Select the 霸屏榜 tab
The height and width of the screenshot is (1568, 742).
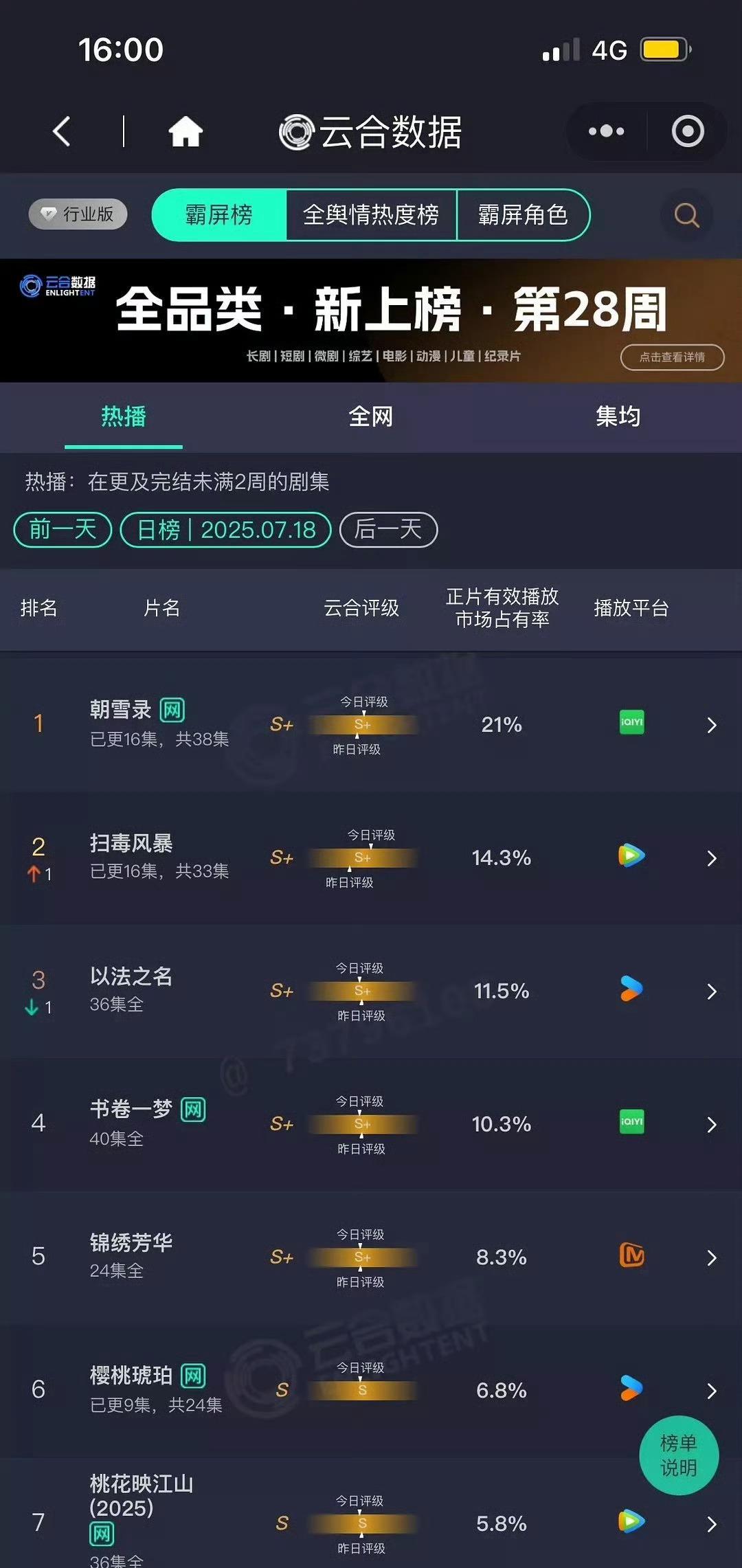(218, 215)
